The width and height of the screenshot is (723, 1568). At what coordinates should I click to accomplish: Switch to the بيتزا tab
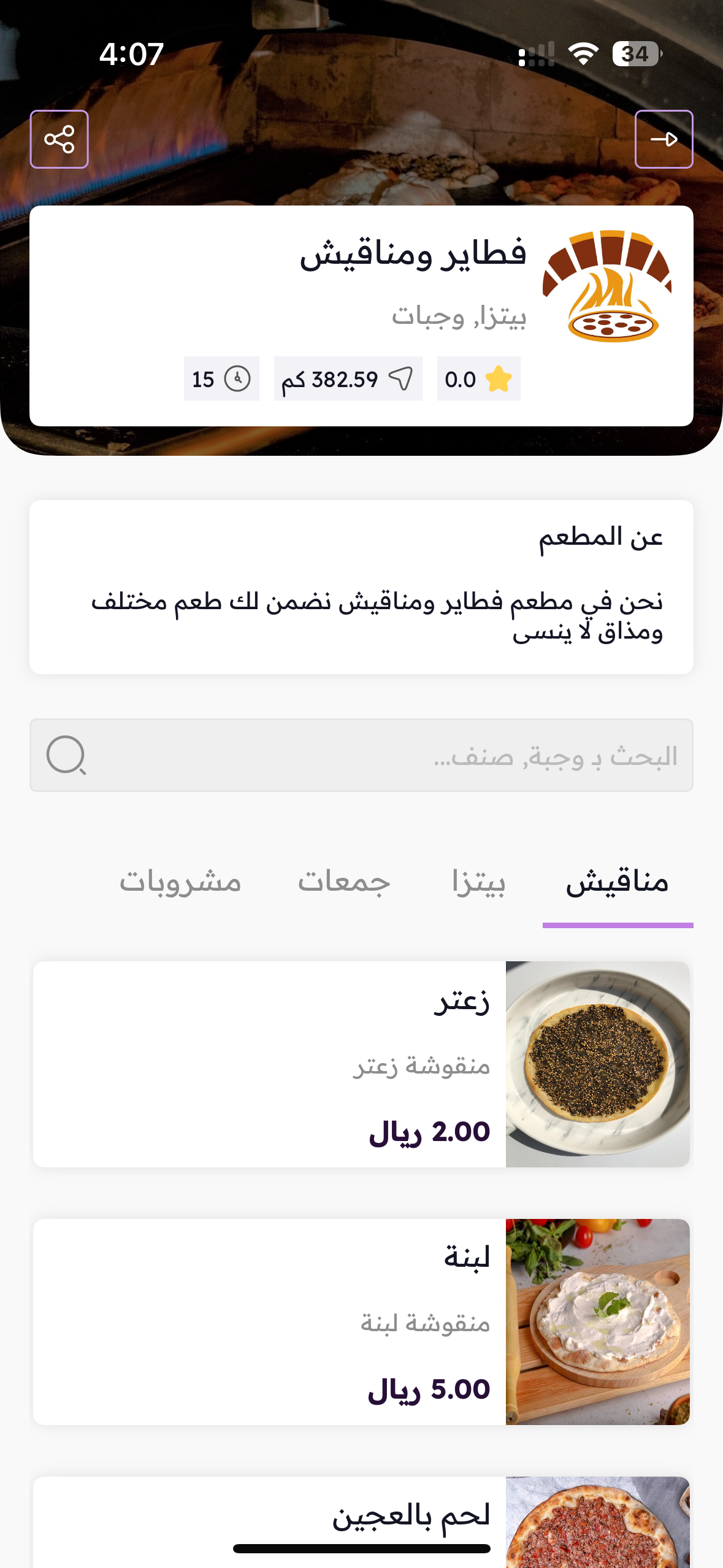pyautogui.click(x=478, y=883)
